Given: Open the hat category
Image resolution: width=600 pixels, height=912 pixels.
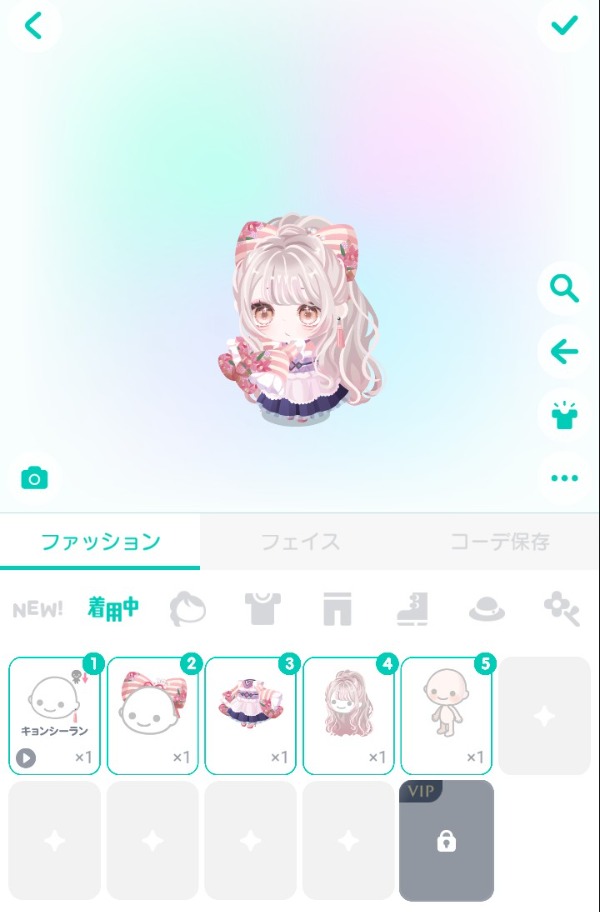Looking at the screenshot, I should pyautogui.click(x=487, y=608).
